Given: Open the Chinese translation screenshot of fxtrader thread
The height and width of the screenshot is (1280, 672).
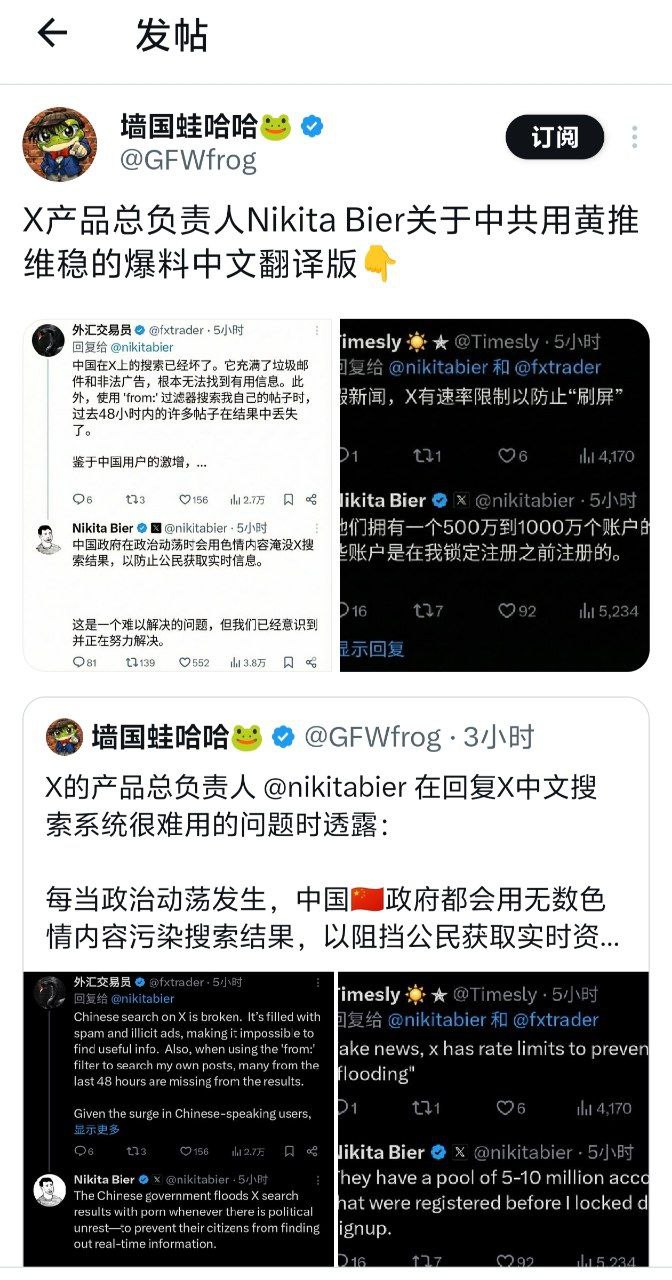Looking at the screenshot, I should point(178,495).
